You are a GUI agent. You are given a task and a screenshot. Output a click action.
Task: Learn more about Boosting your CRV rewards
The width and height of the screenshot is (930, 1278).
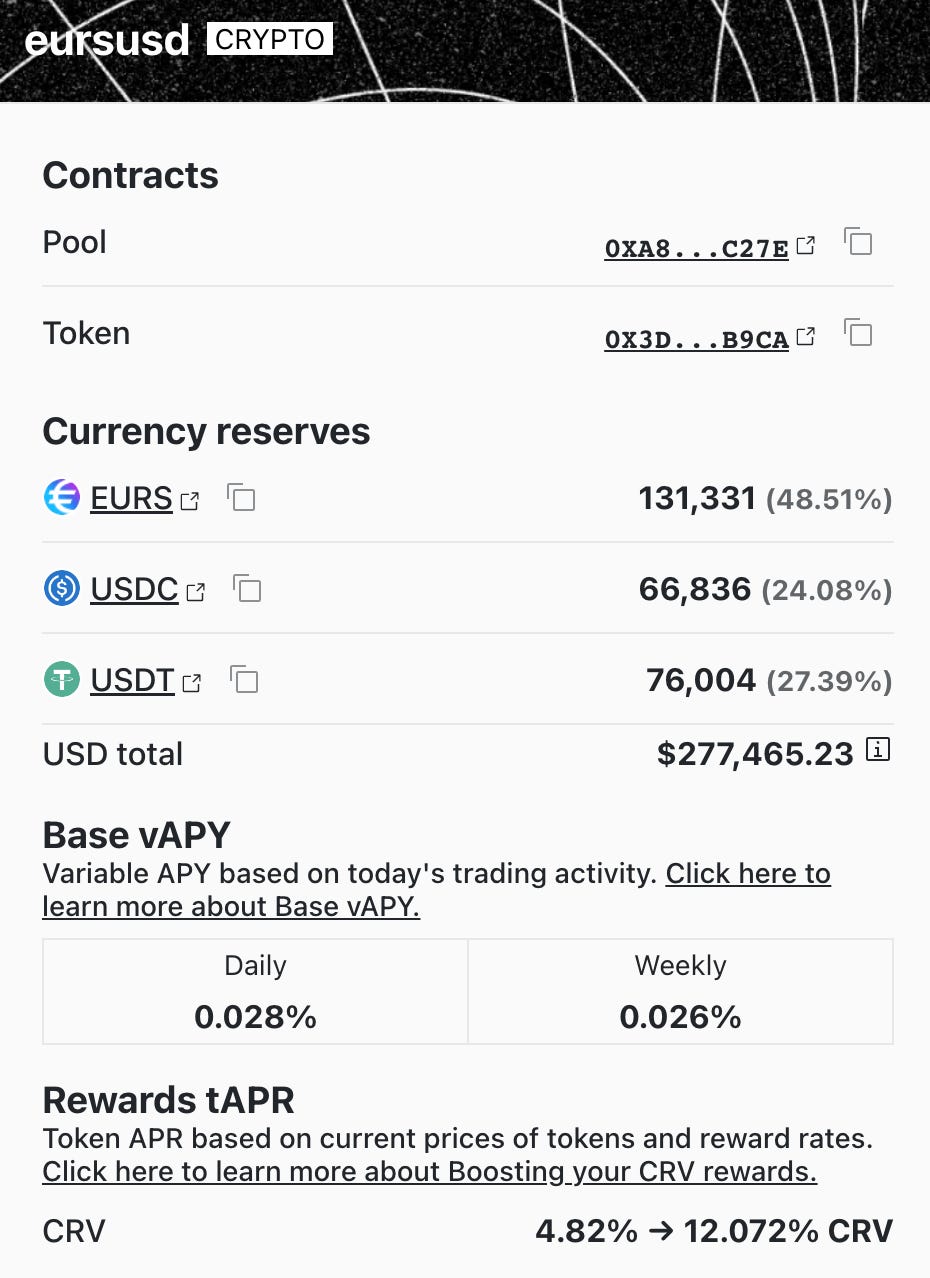tap(429, 1171)
